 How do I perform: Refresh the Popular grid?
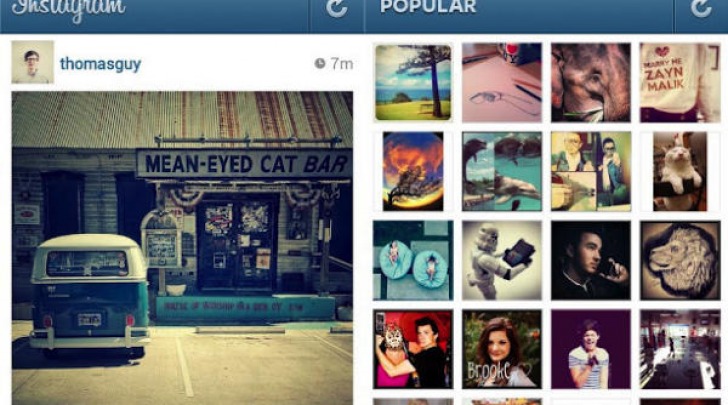click(x=700, y=9)
